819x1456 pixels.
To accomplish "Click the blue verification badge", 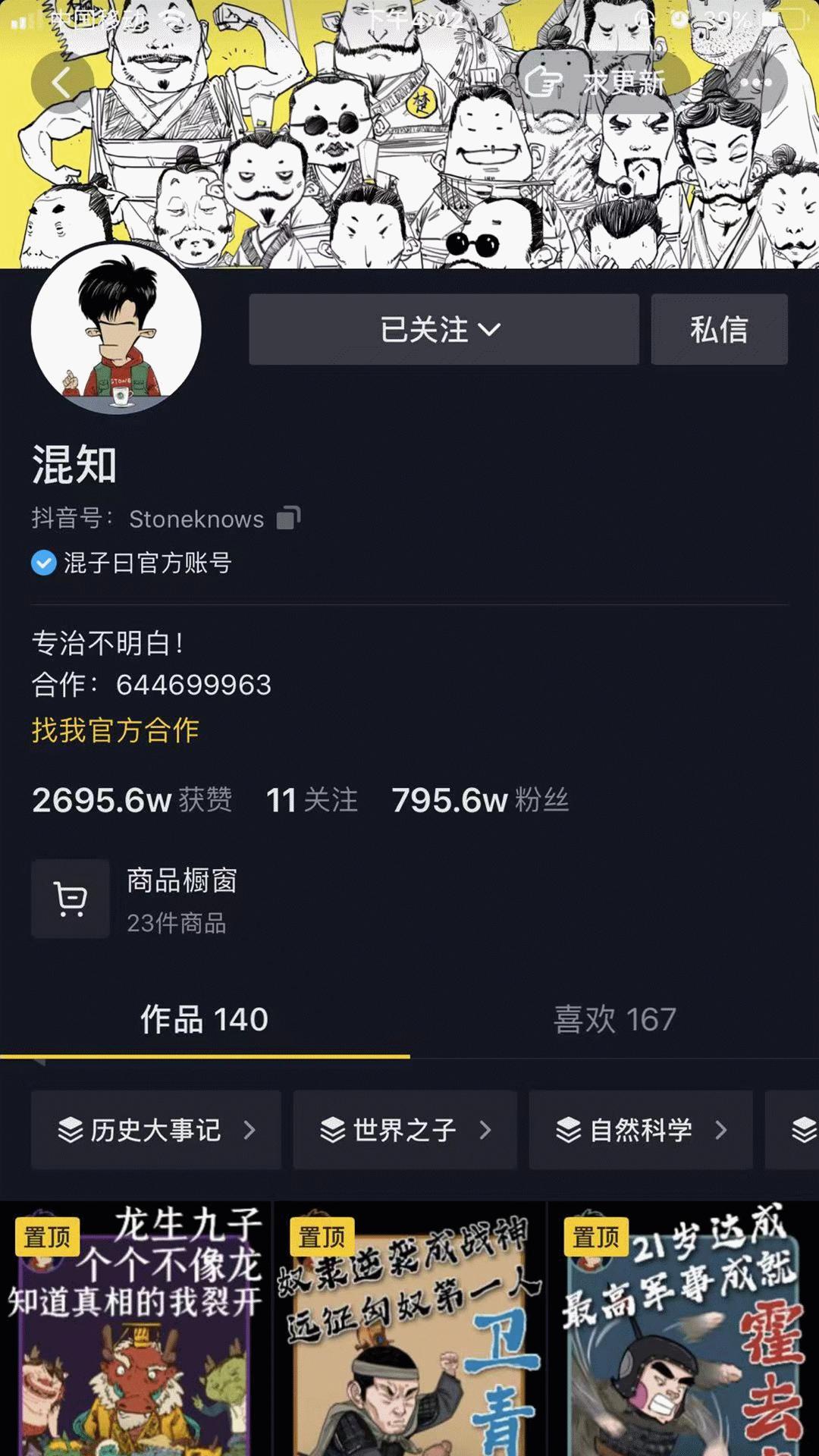I will coord(43,563).
